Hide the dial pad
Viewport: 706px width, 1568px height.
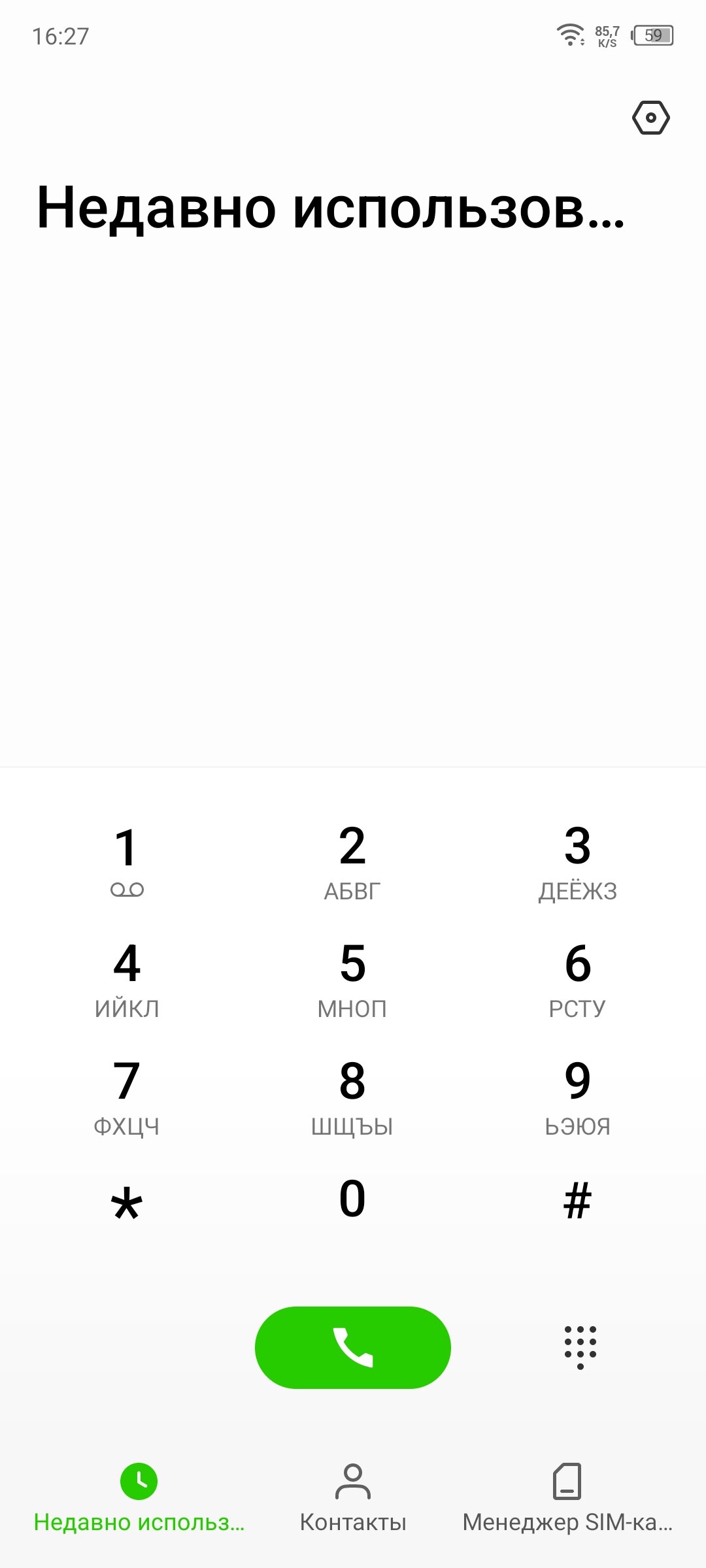click(x=580, y=1347)
